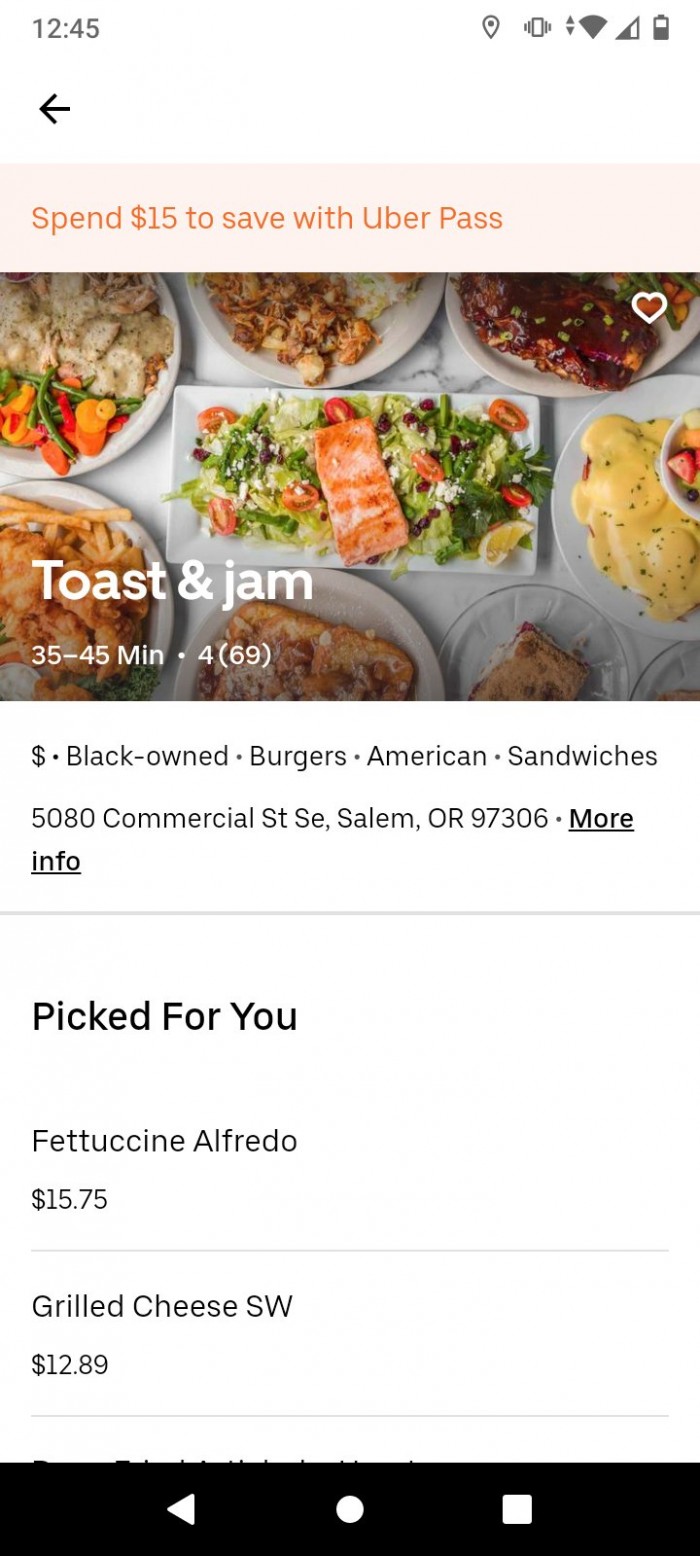This screenshot has height=1556, width=700.
Task: Go back using the top arrow
Action: 55,109
